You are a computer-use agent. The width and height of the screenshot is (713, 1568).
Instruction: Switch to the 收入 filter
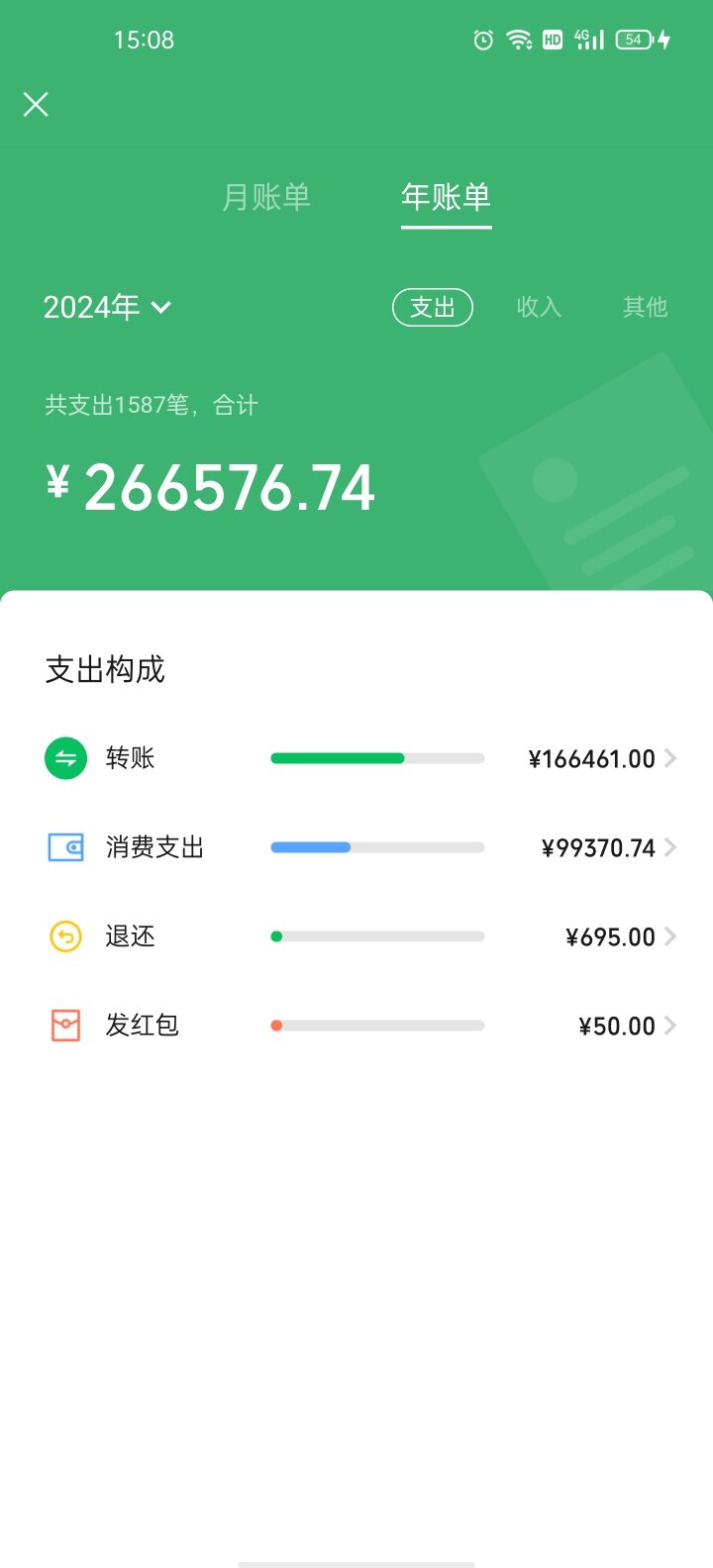coord(539,308)
